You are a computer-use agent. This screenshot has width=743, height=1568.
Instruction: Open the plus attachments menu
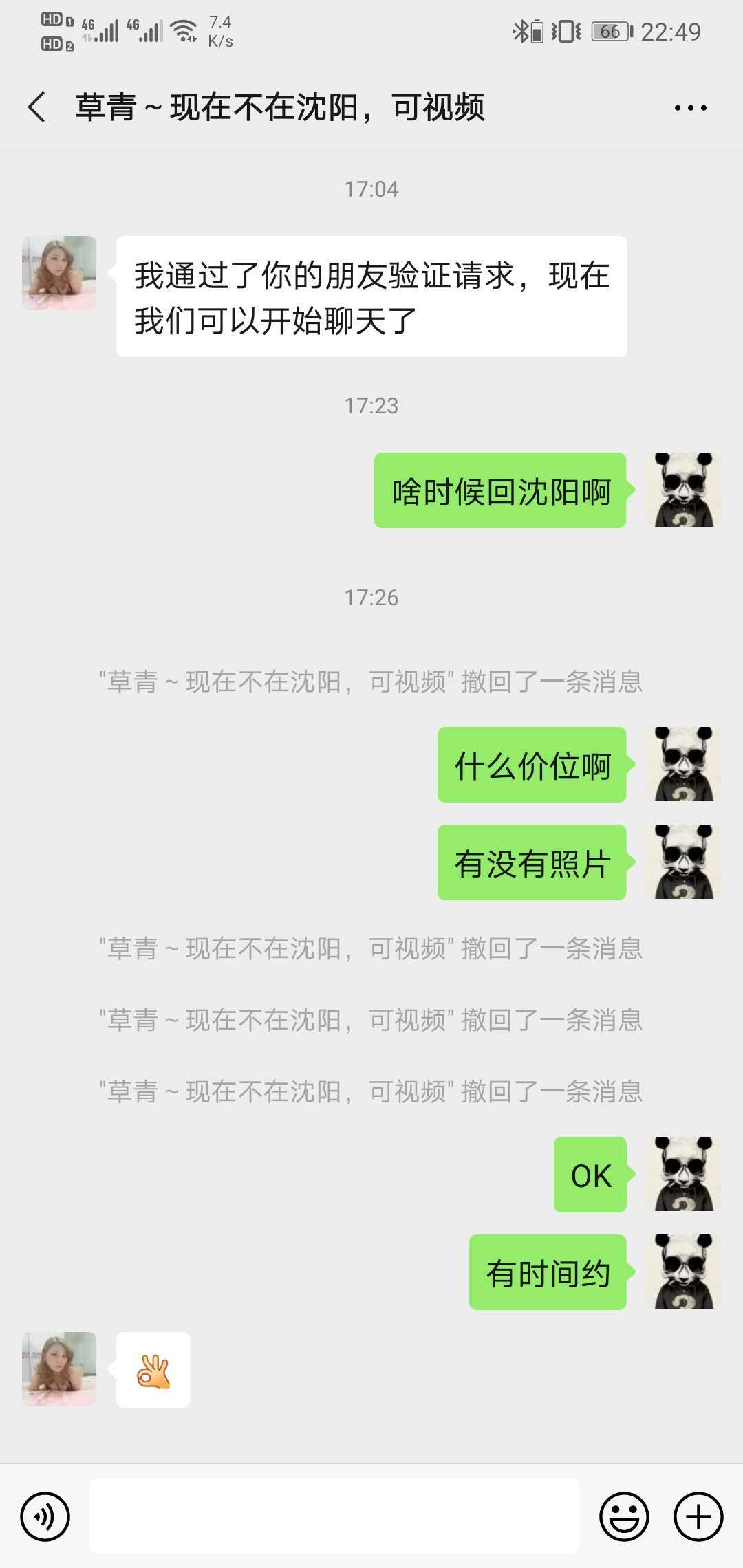coord(698,1516)
